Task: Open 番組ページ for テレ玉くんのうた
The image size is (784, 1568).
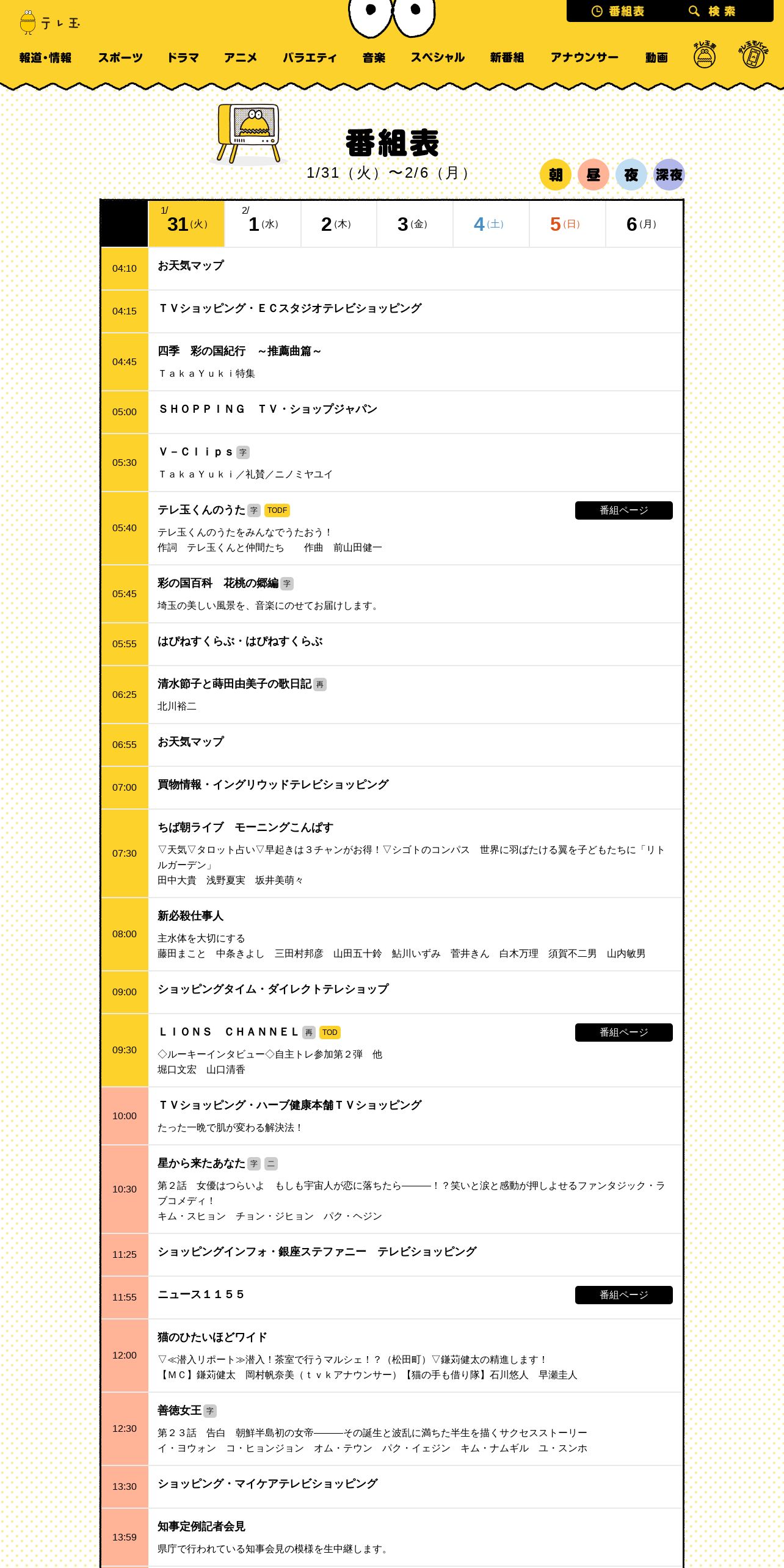Action: 623,510
